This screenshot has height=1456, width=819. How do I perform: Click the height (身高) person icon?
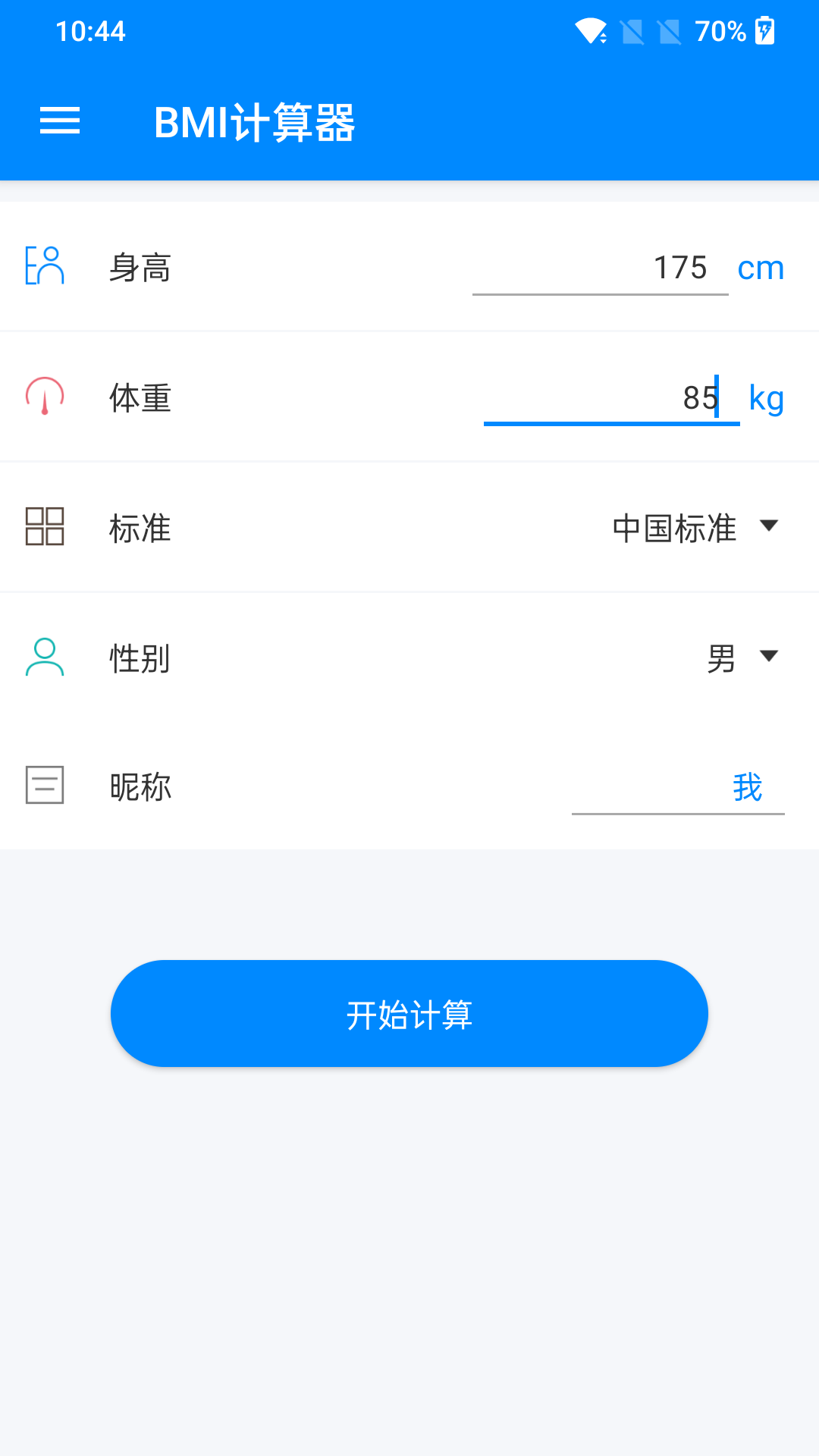coord(45,267)
